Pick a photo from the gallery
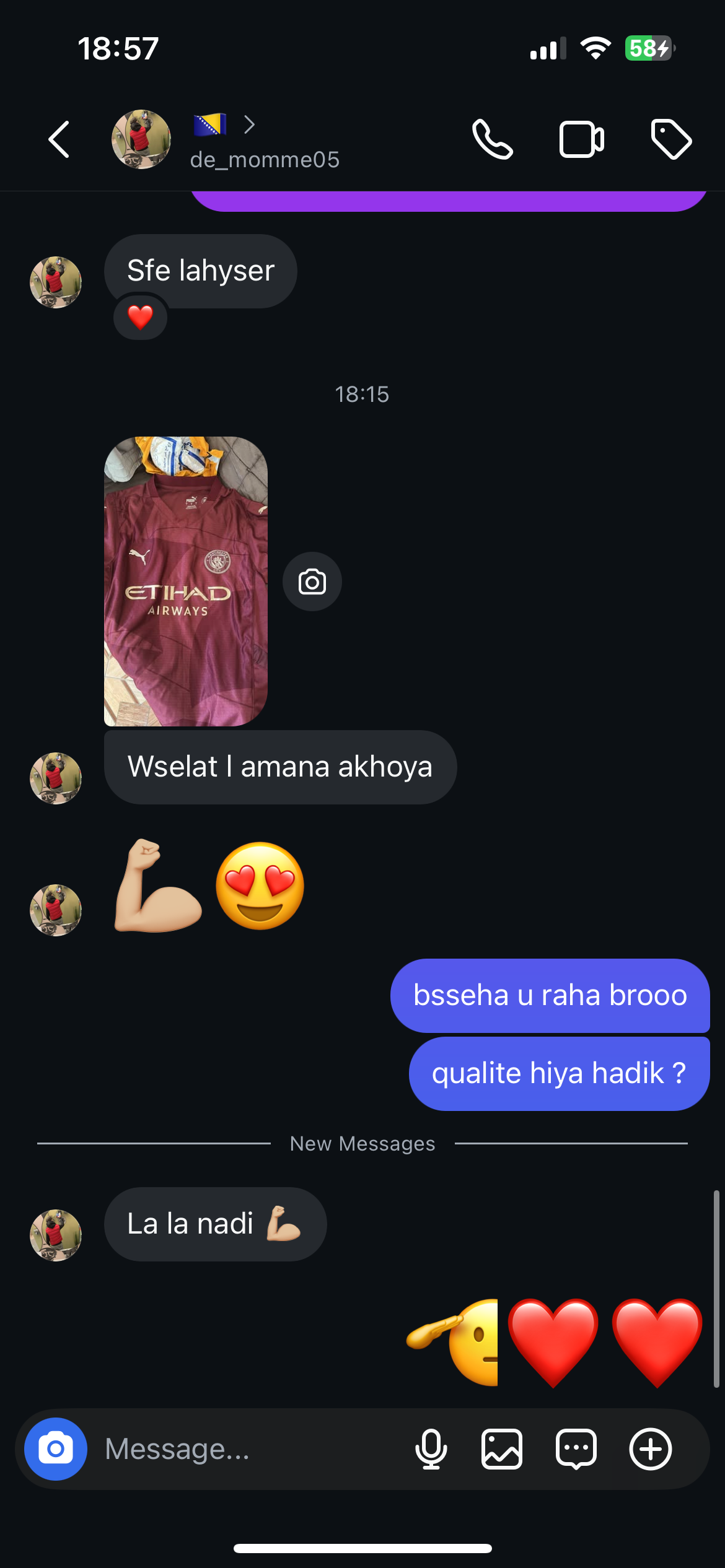Viewport: 725px width, 1568px height. tap(502, 1449)
